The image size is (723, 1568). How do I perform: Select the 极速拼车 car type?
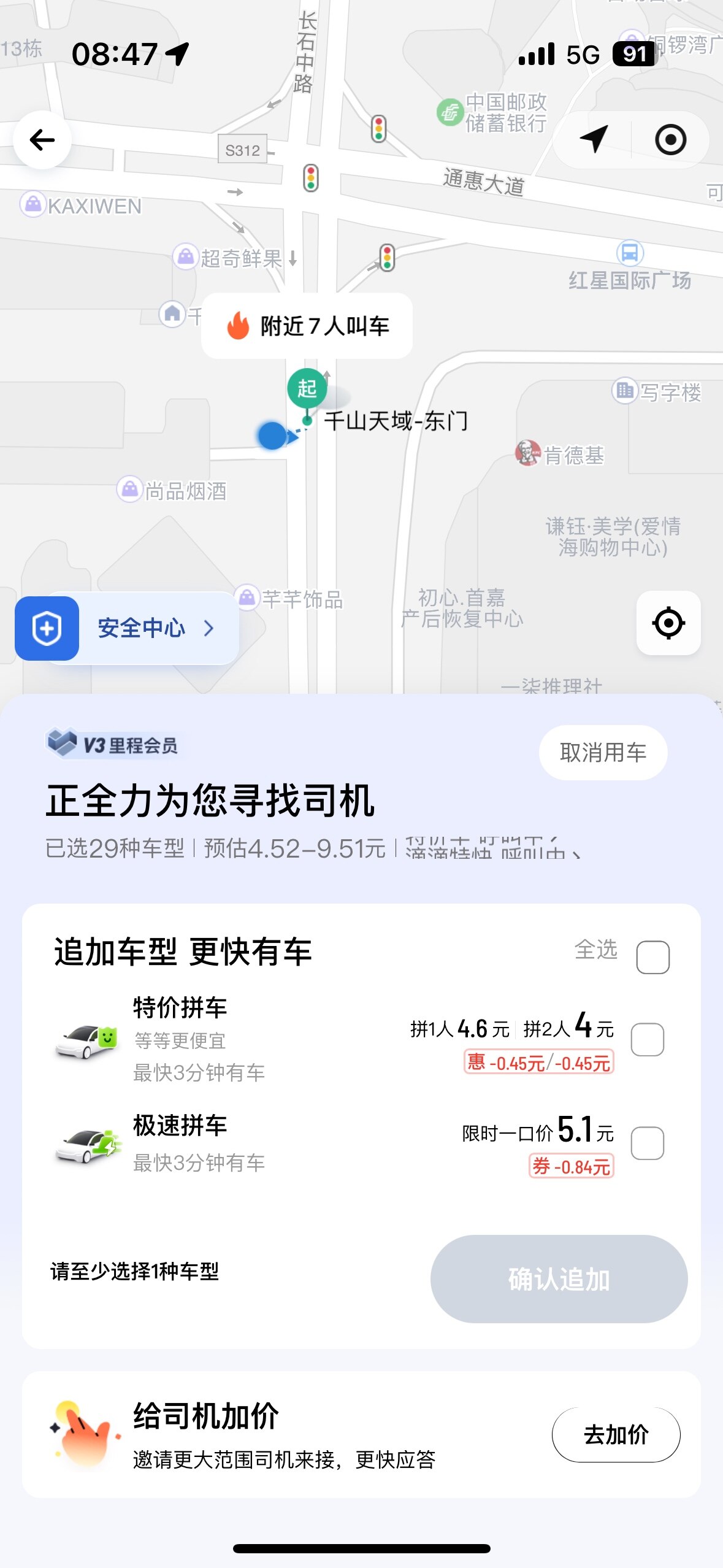[648, 1143]
